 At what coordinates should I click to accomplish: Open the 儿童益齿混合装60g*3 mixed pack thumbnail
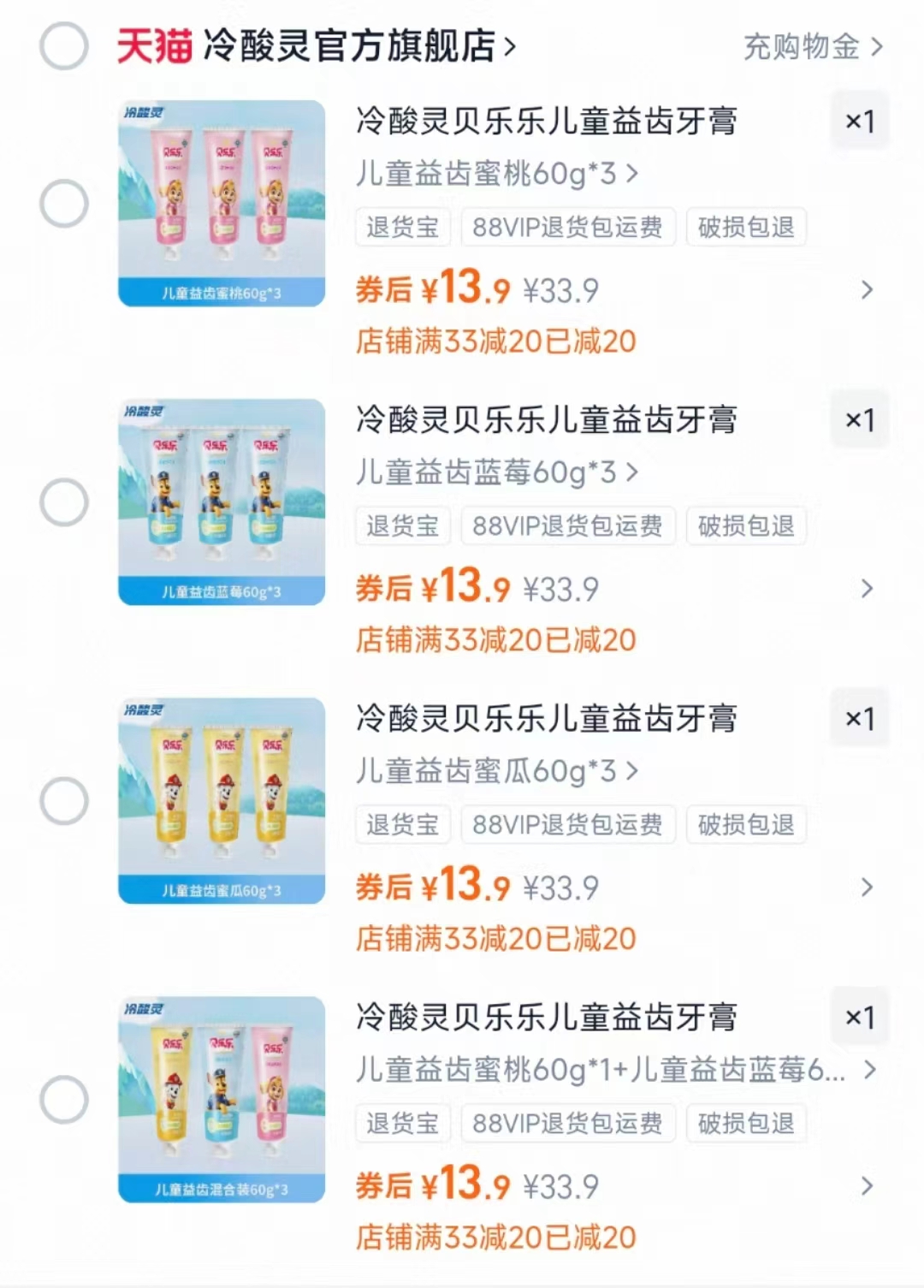click(x=220, y=1100)
